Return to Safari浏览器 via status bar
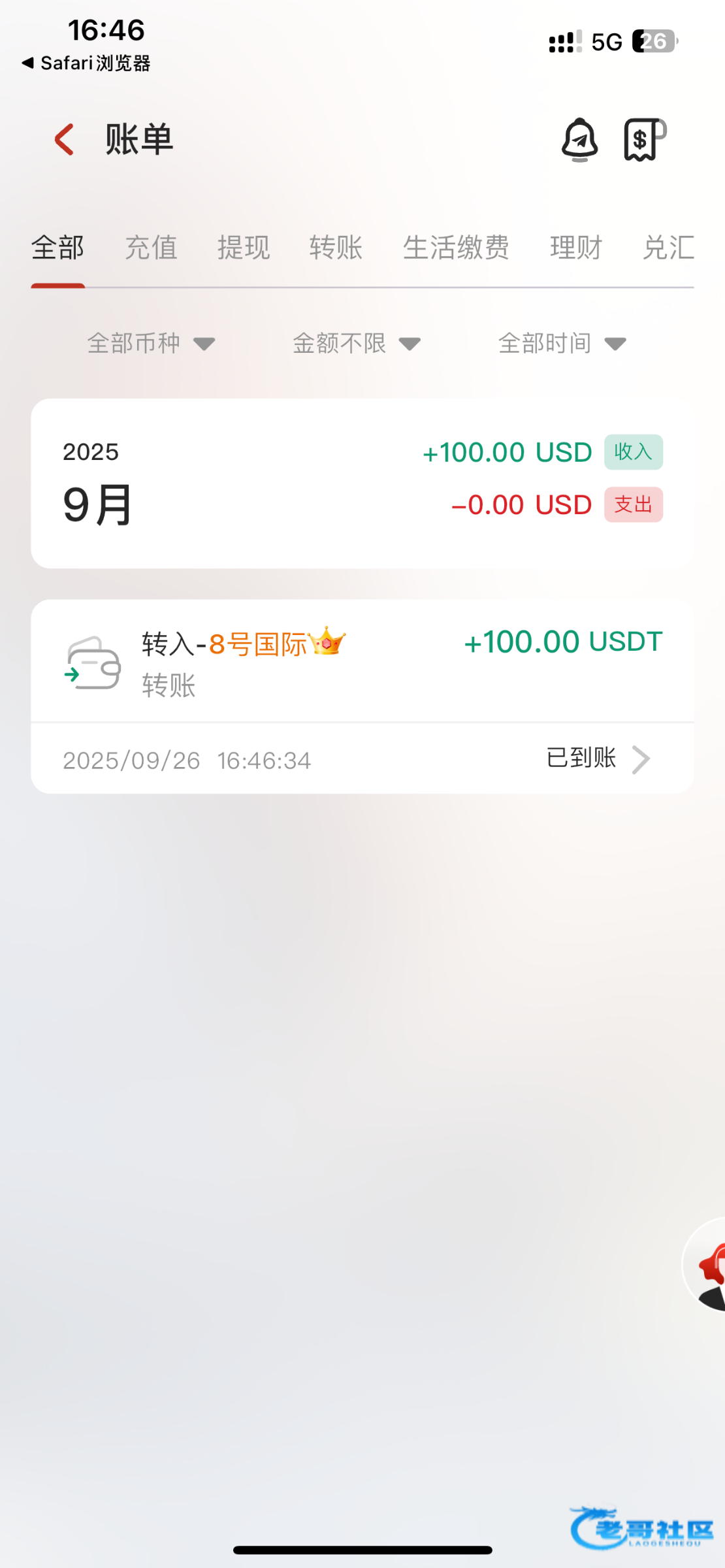This screenshot has height=1568, width=725. 86,63
